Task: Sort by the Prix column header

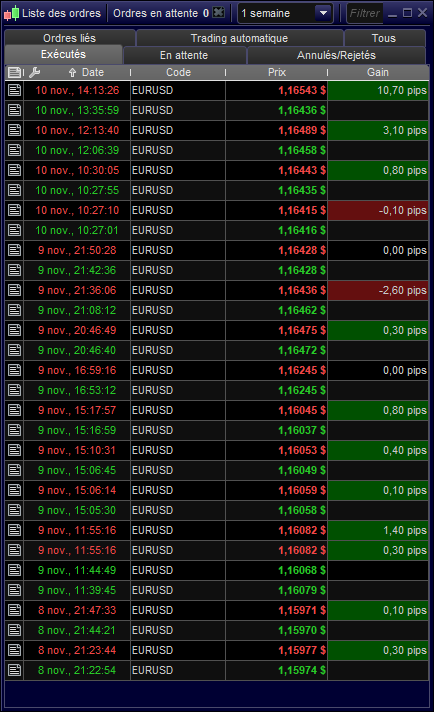Action: tap(276, 72)
